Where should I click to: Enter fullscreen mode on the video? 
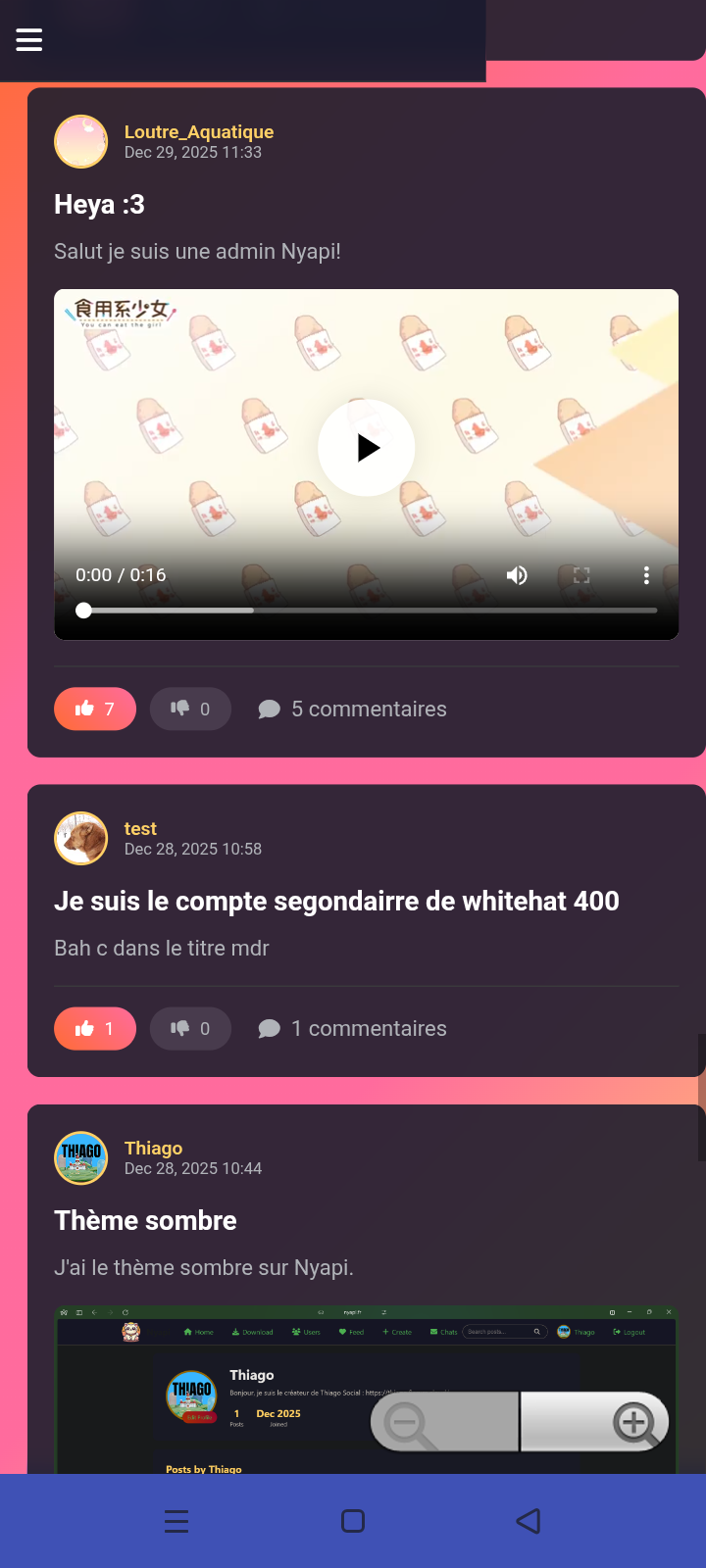[x=581, y=575]
